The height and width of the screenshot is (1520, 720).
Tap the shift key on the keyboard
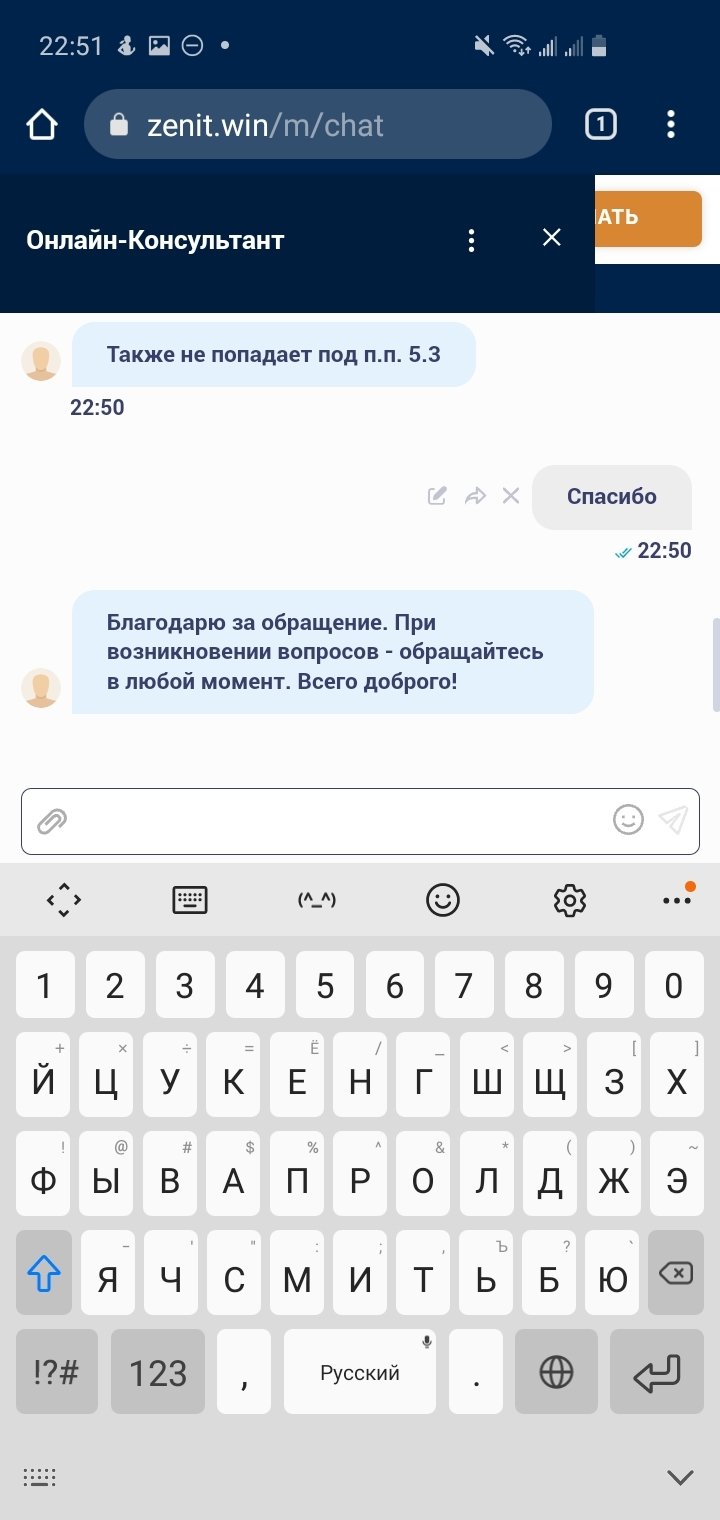point(44,1273)
